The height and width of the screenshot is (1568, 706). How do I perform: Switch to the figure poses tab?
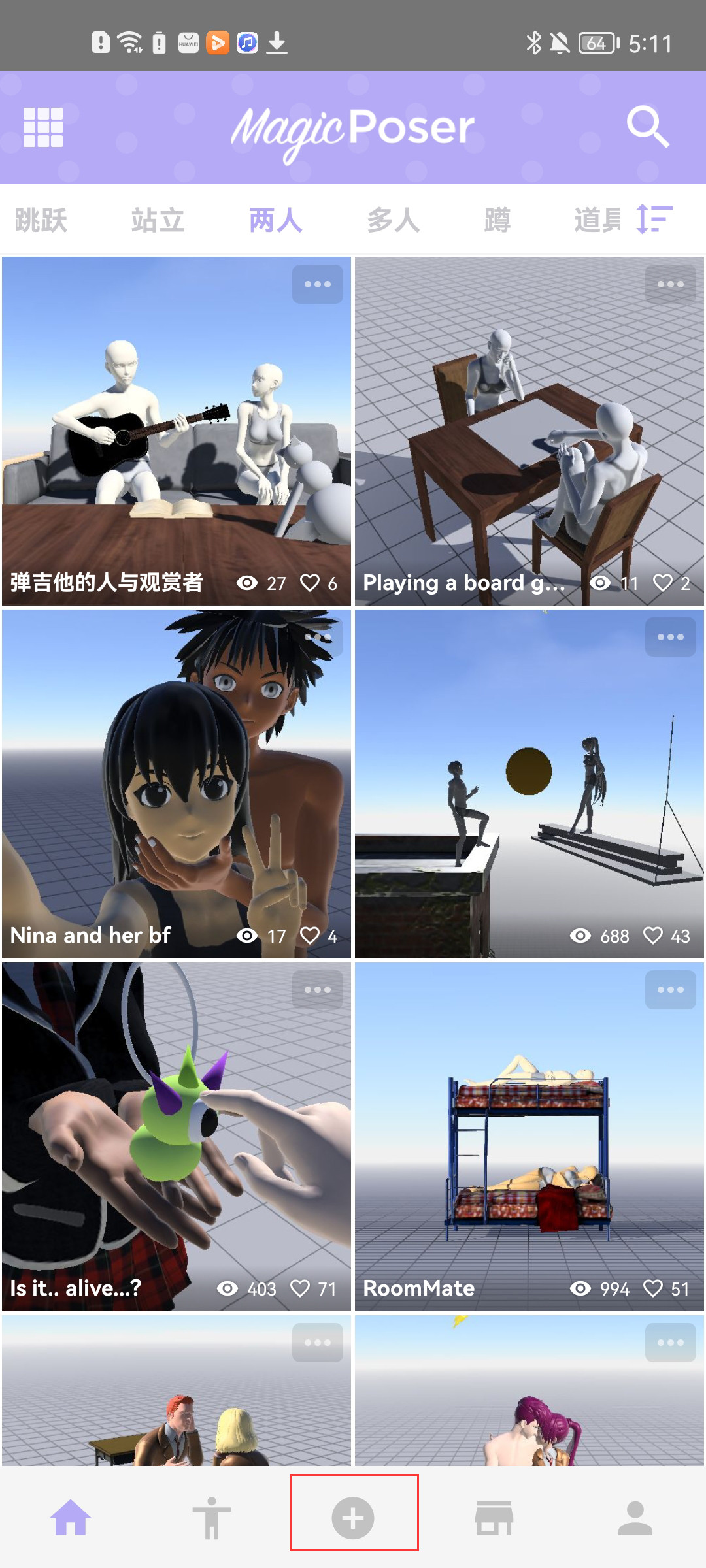pyautogui.click(x=211, y=1518)
